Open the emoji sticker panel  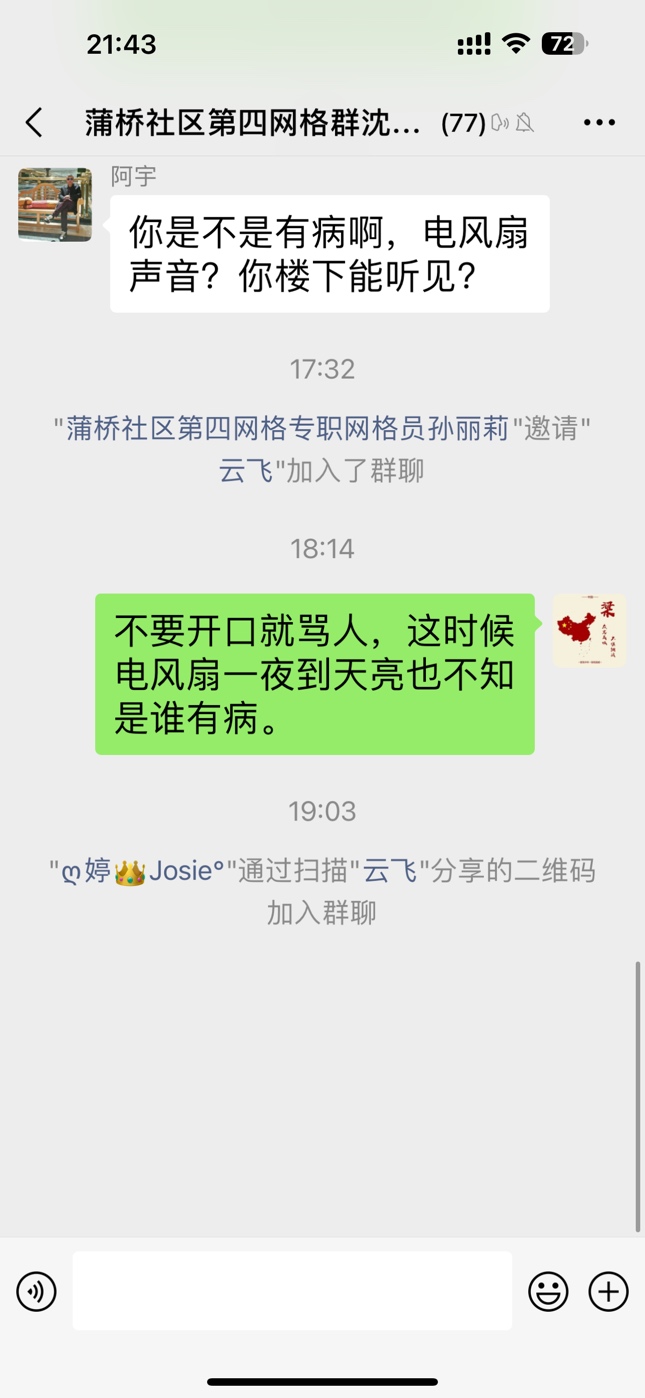548,1291
